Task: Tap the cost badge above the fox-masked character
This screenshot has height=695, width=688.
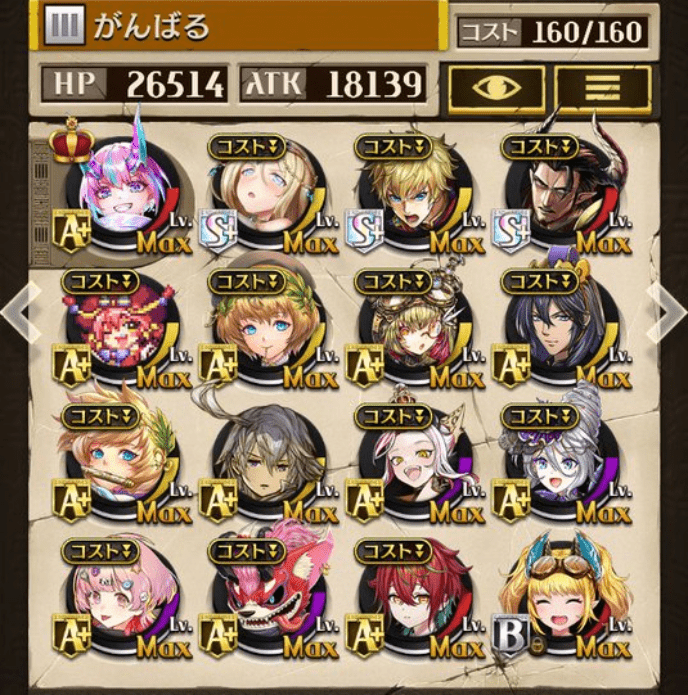Action: pos(247,550)
